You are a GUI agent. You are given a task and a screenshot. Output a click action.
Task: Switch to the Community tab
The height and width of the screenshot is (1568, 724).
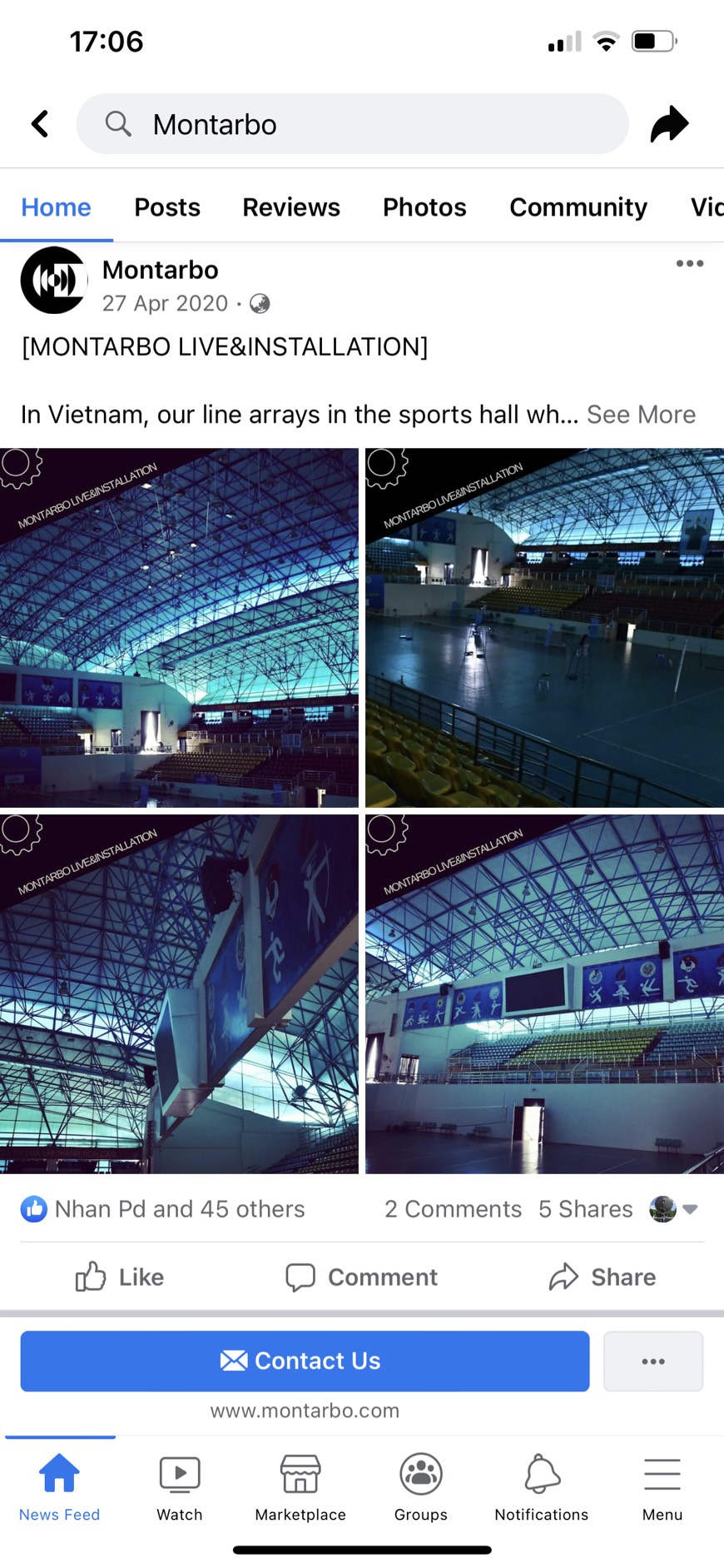(x=578, y=207)
